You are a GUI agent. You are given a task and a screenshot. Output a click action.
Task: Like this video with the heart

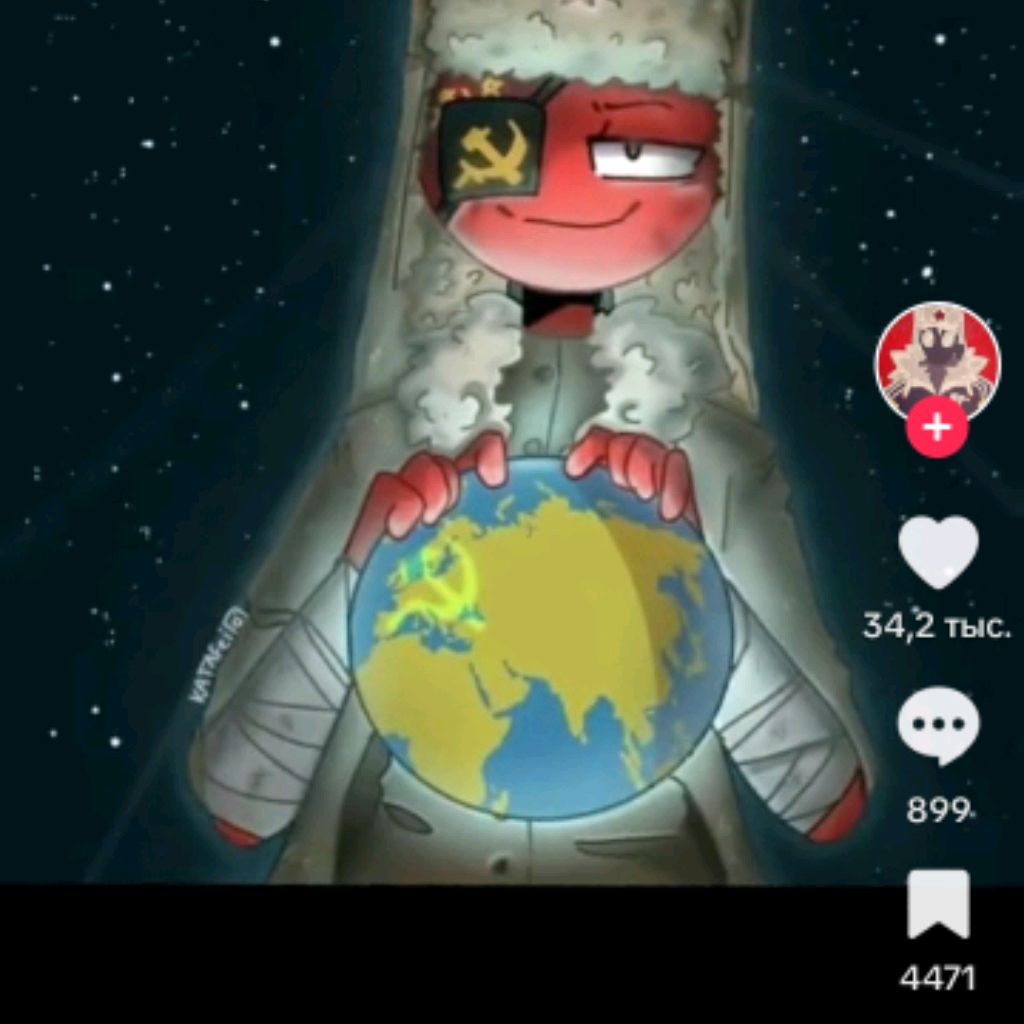938,551
